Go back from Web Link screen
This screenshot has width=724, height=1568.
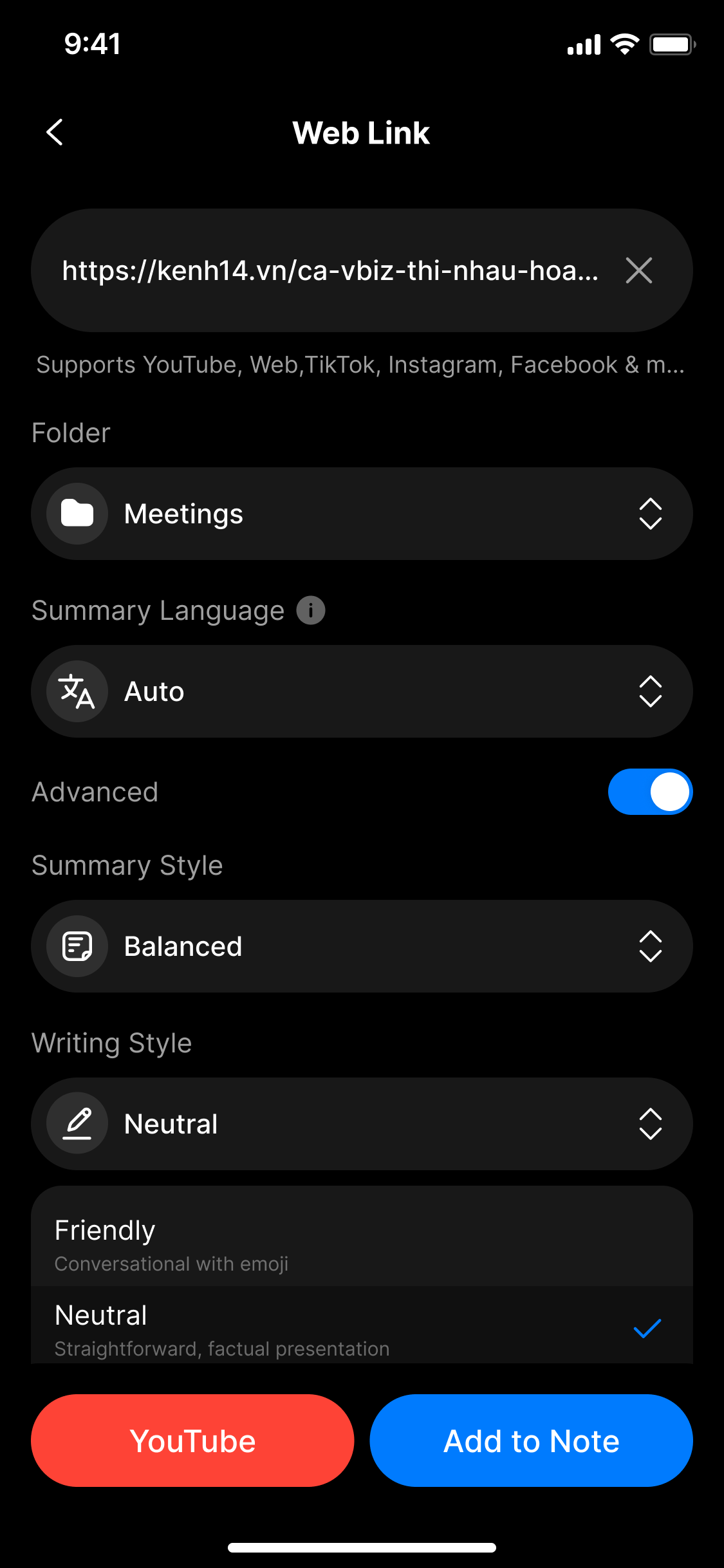click(55, 133)
